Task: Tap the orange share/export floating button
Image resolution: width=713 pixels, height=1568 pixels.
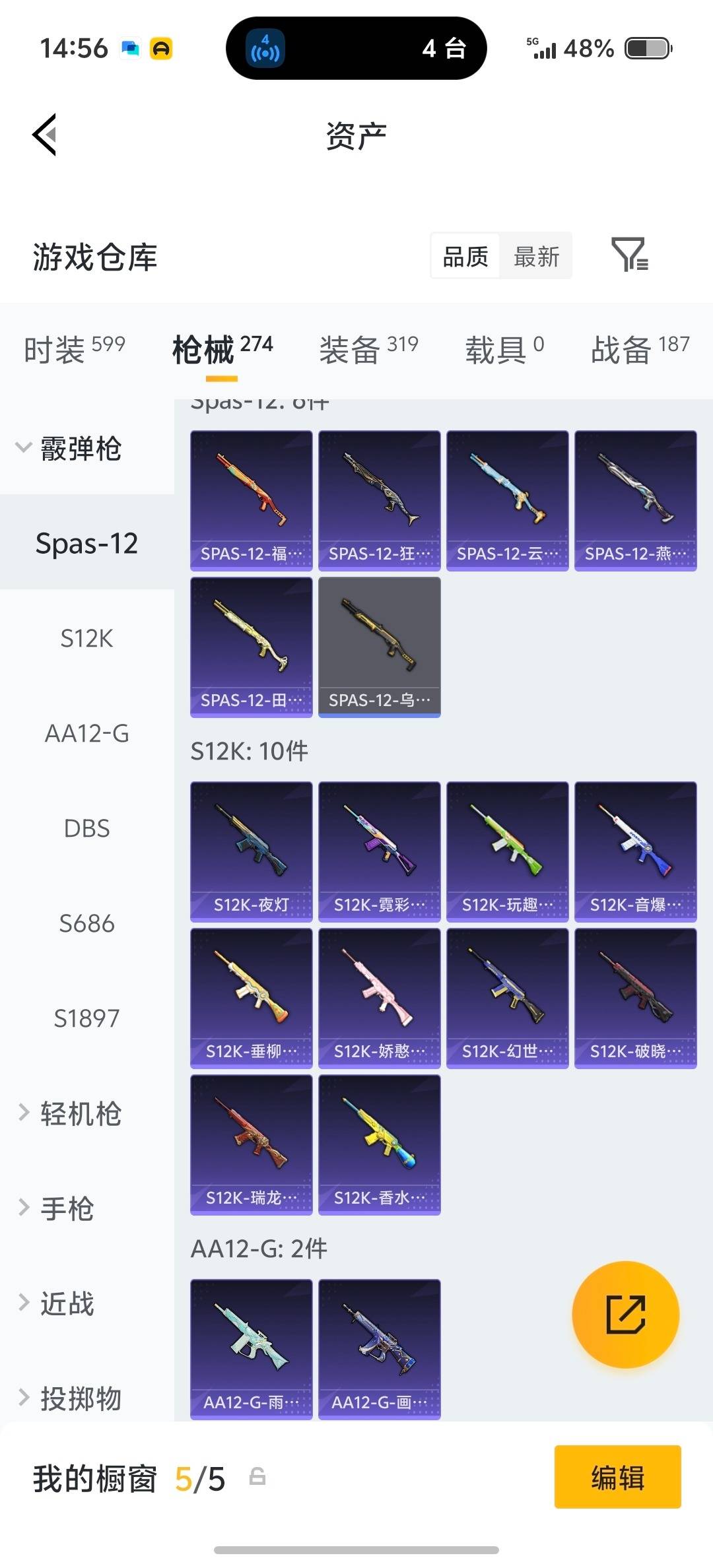Action: [625, 1315]
